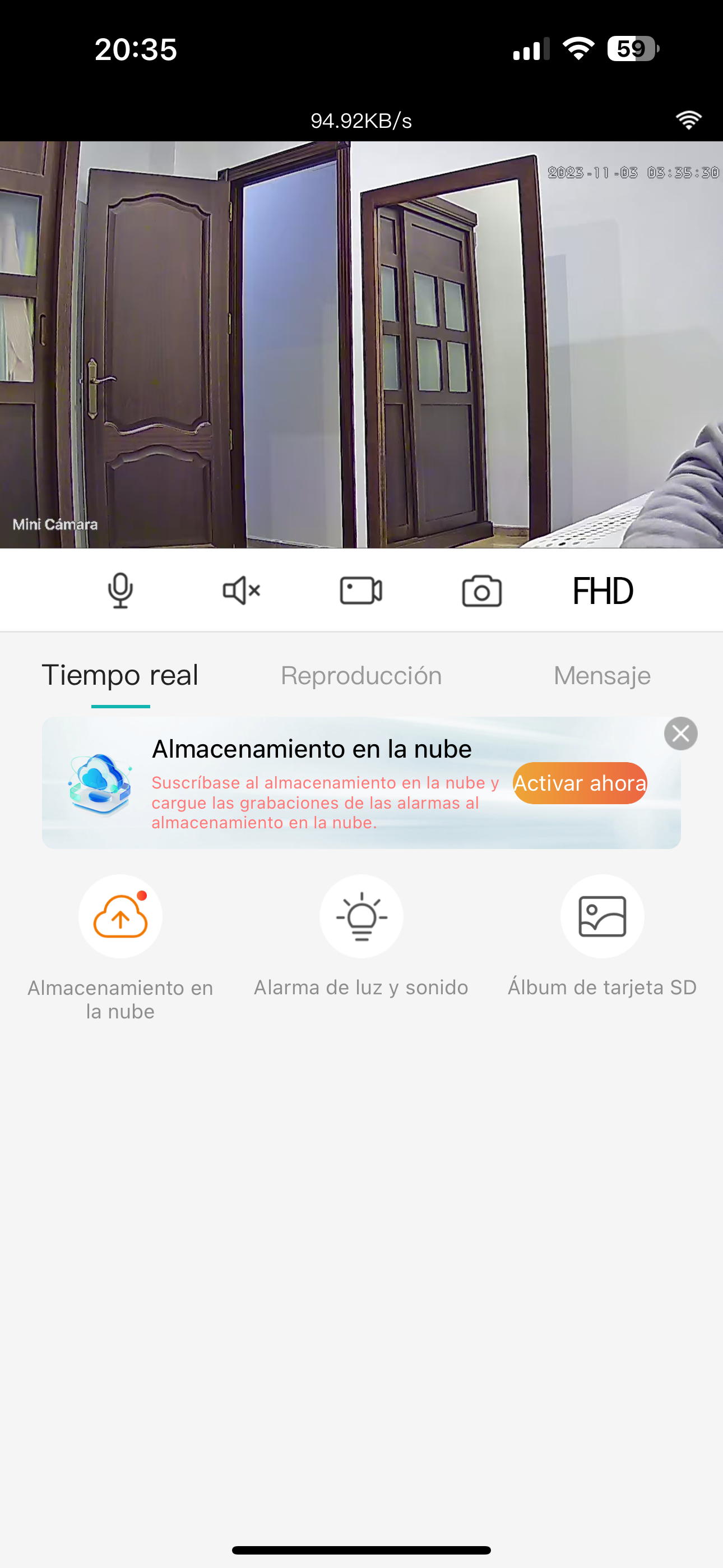Unmute the camera sound
Image resolution: width=723 pixels, height=1568 pixels.
[x=241, y=591]
